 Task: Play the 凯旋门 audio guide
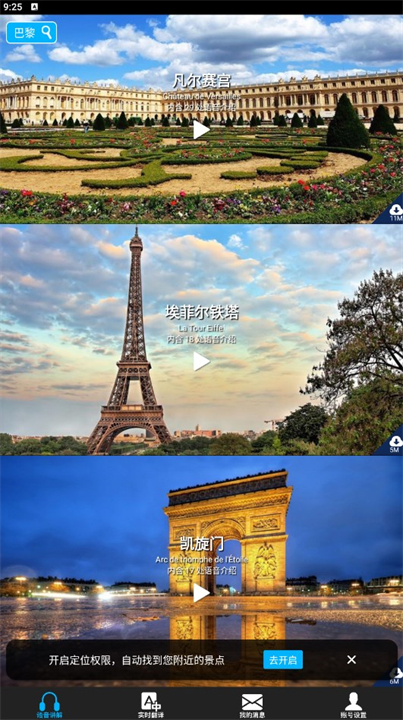(201, 593)
